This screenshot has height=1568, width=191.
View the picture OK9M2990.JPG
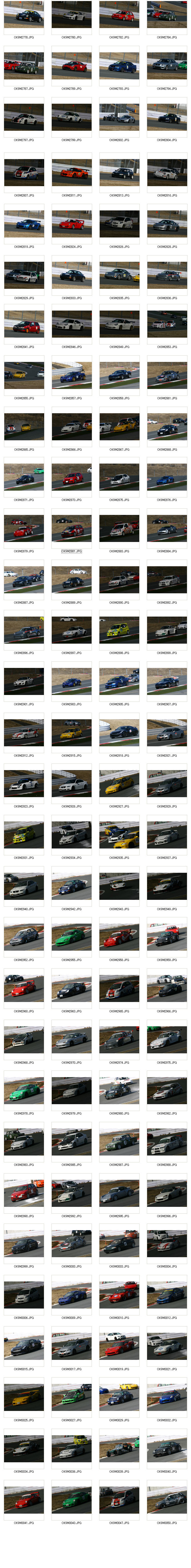point(24,1192)
